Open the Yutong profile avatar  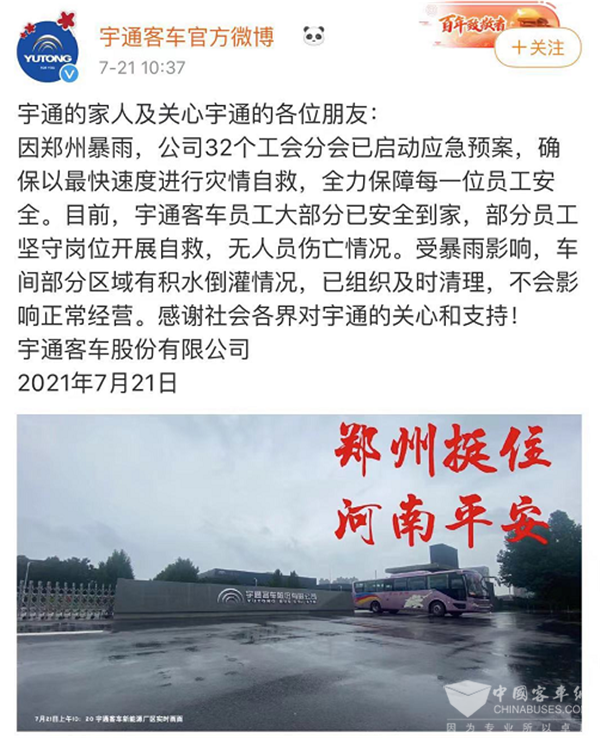click(x=47, y=49)
